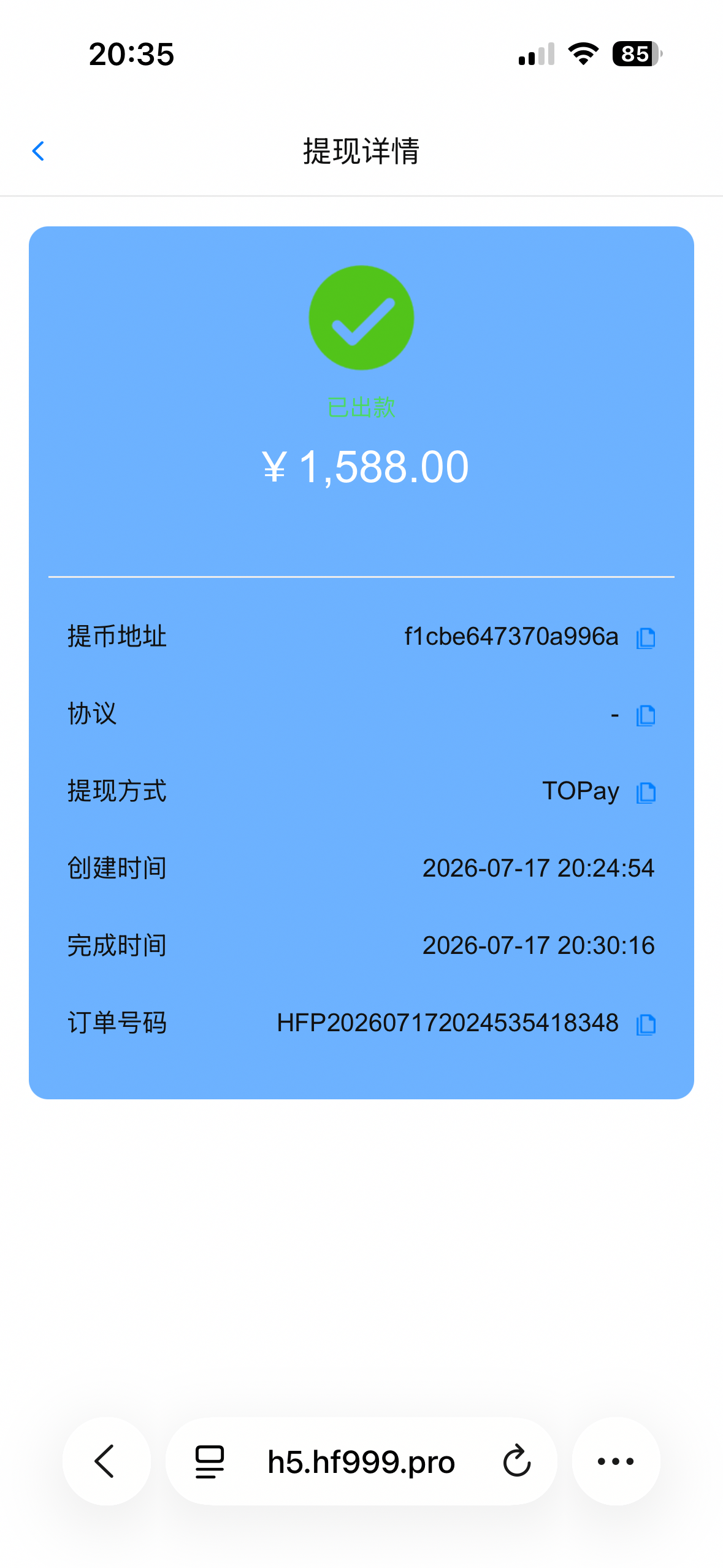Go back from the 提现详情 page
This screenshot has width=723, height=1568.
(38, 151)
